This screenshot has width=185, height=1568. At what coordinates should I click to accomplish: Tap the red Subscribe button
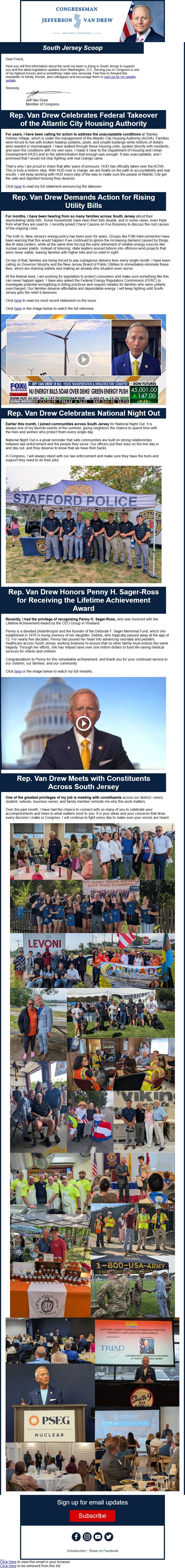[x=92, y=1516]
